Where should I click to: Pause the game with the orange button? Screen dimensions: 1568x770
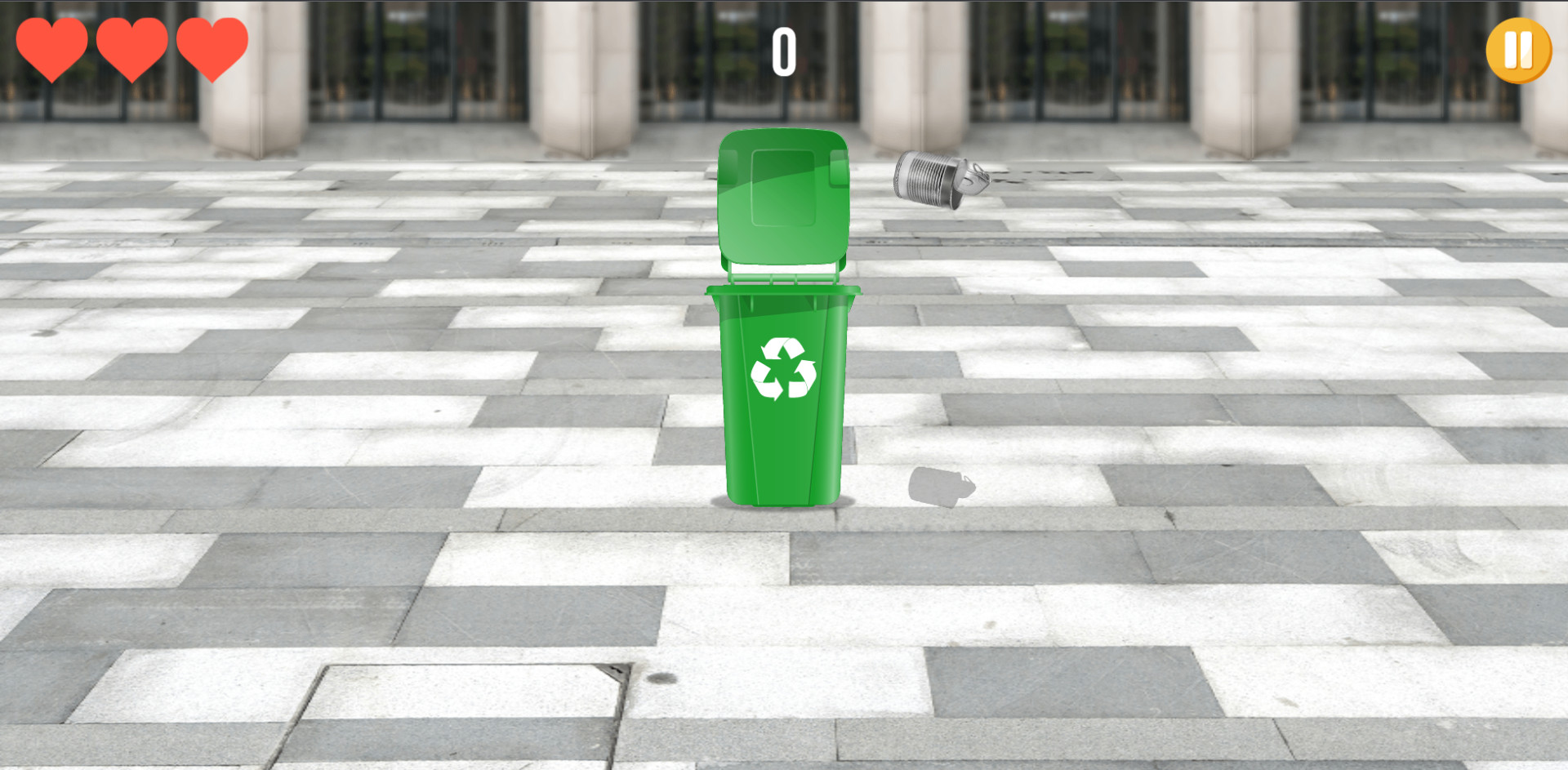coord(1518,51)
